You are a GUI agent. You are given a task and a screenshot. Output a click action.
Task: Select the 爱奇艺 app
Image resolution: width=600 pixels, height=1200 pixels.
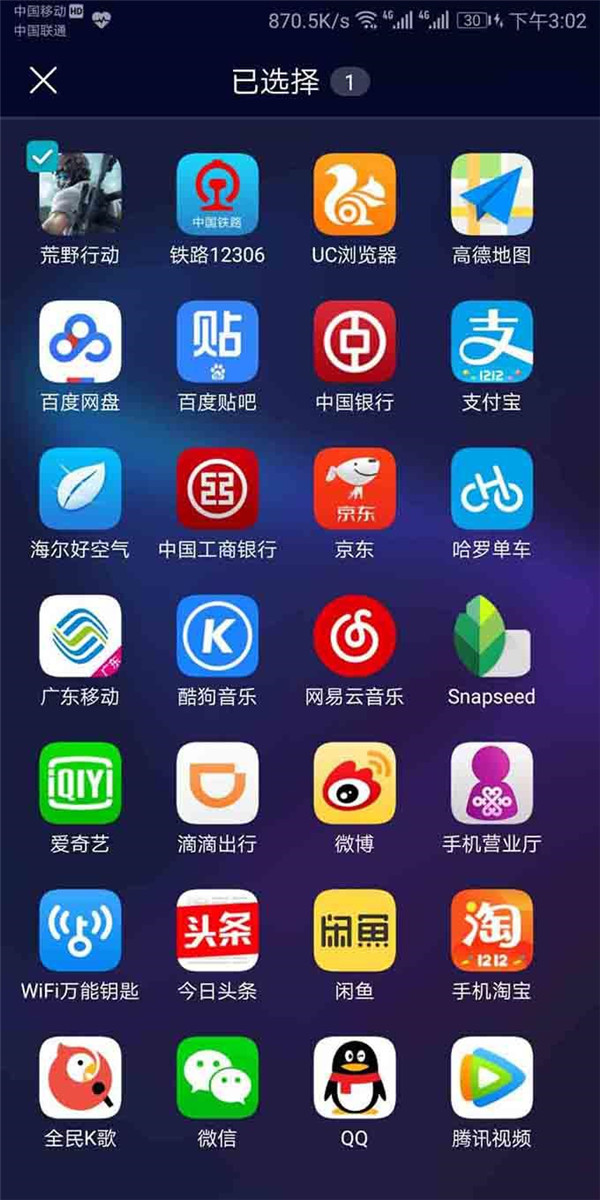tap(80, 783)
